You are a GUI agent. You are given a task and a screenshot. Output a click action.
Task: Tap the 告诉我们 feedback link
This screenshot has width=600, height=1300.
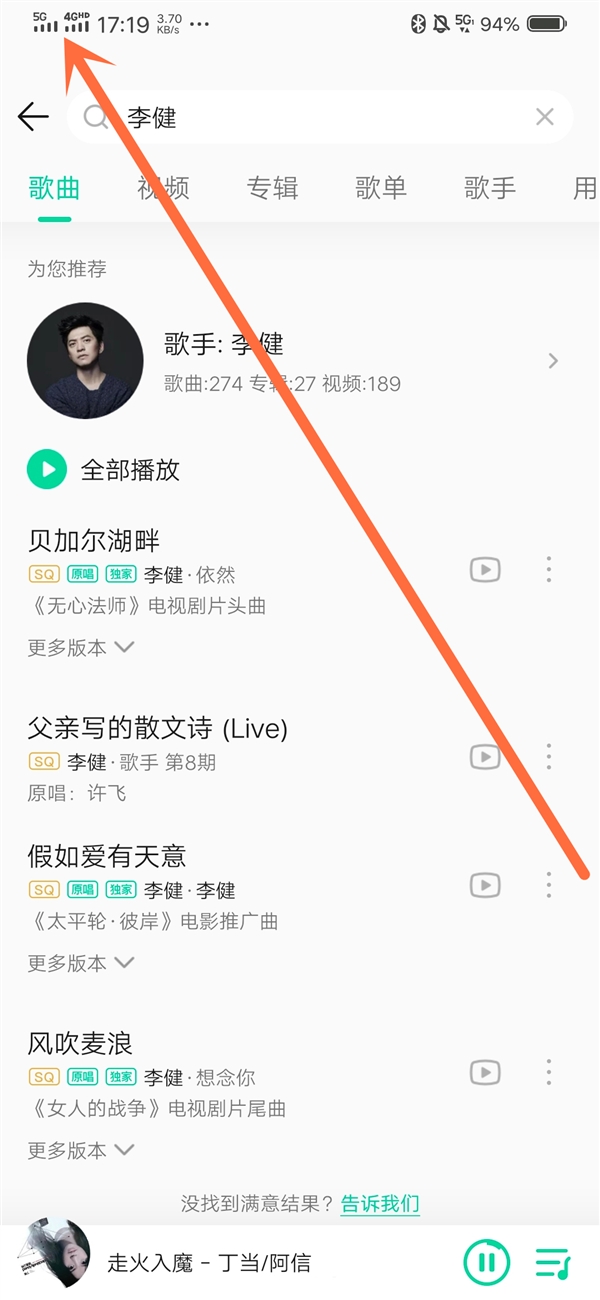click(380, 1203)
